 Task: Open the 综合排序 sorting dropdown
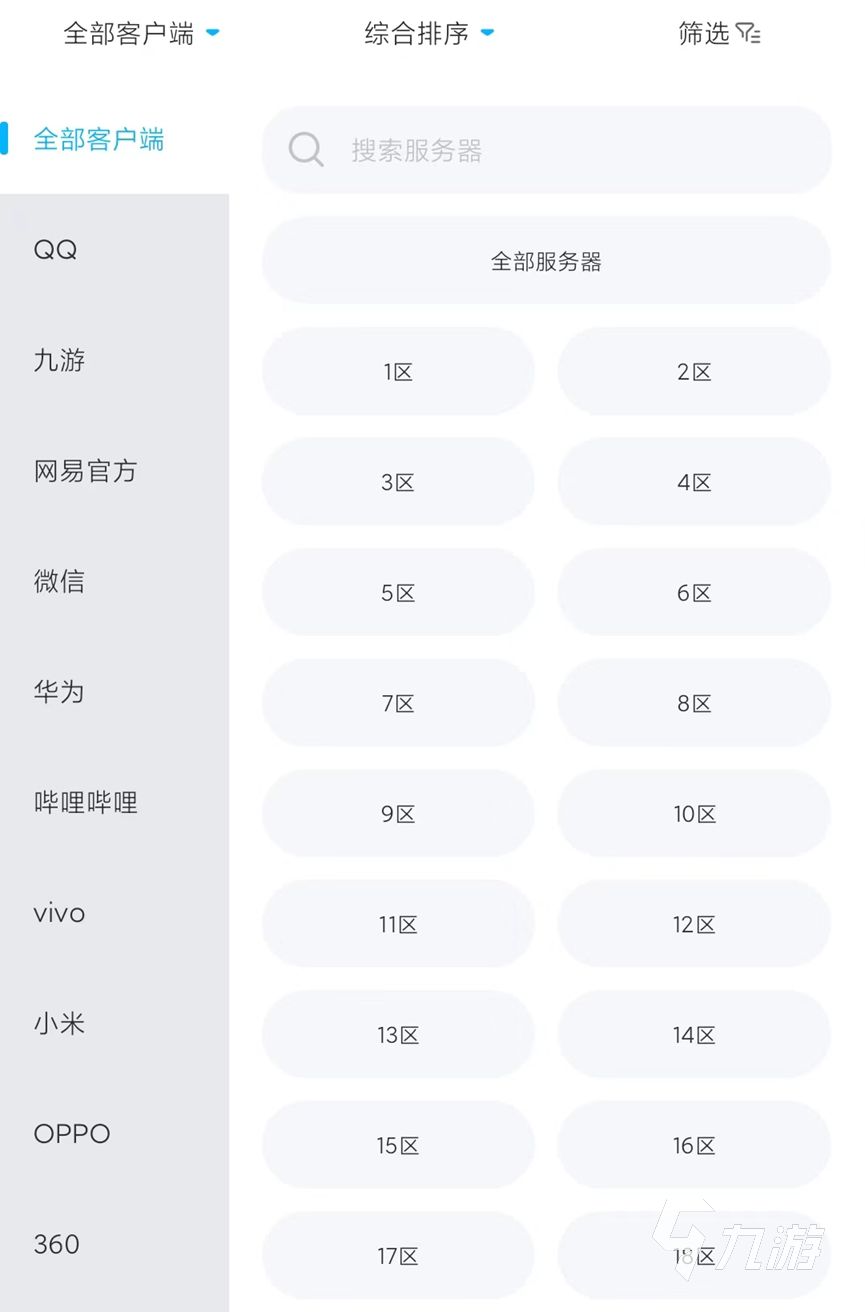pyautogui.click(x=429, y=33)
